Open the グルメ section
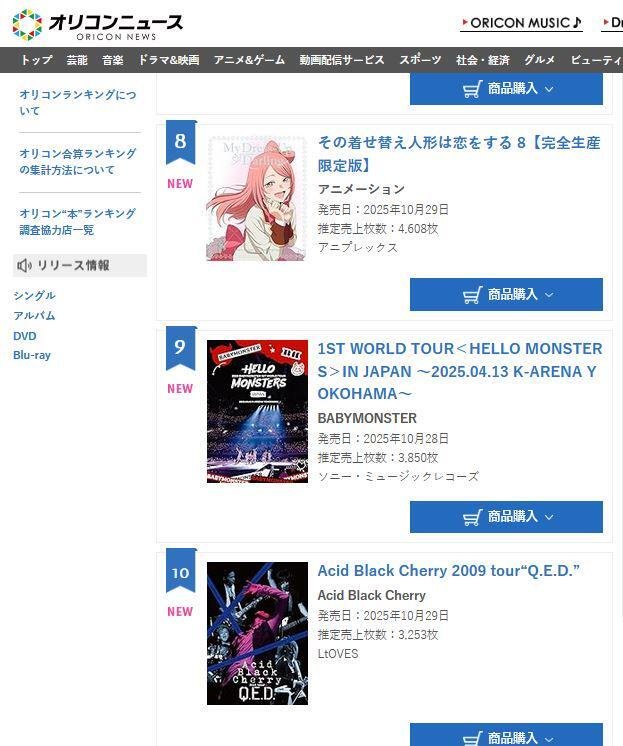The image size is (623, 746). (539, 60)
